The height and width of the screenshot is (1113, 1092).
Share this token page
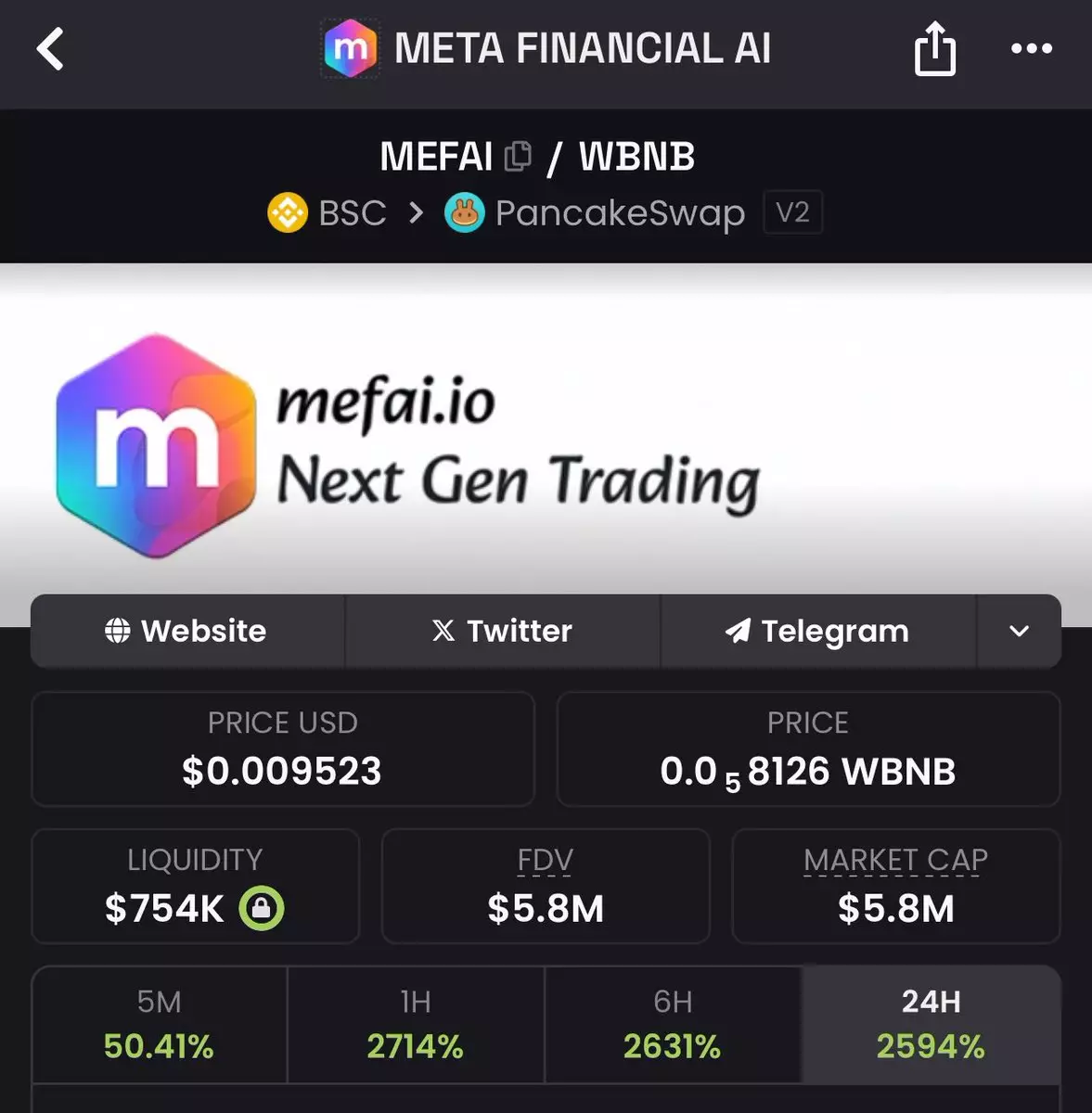click(934, 49)
